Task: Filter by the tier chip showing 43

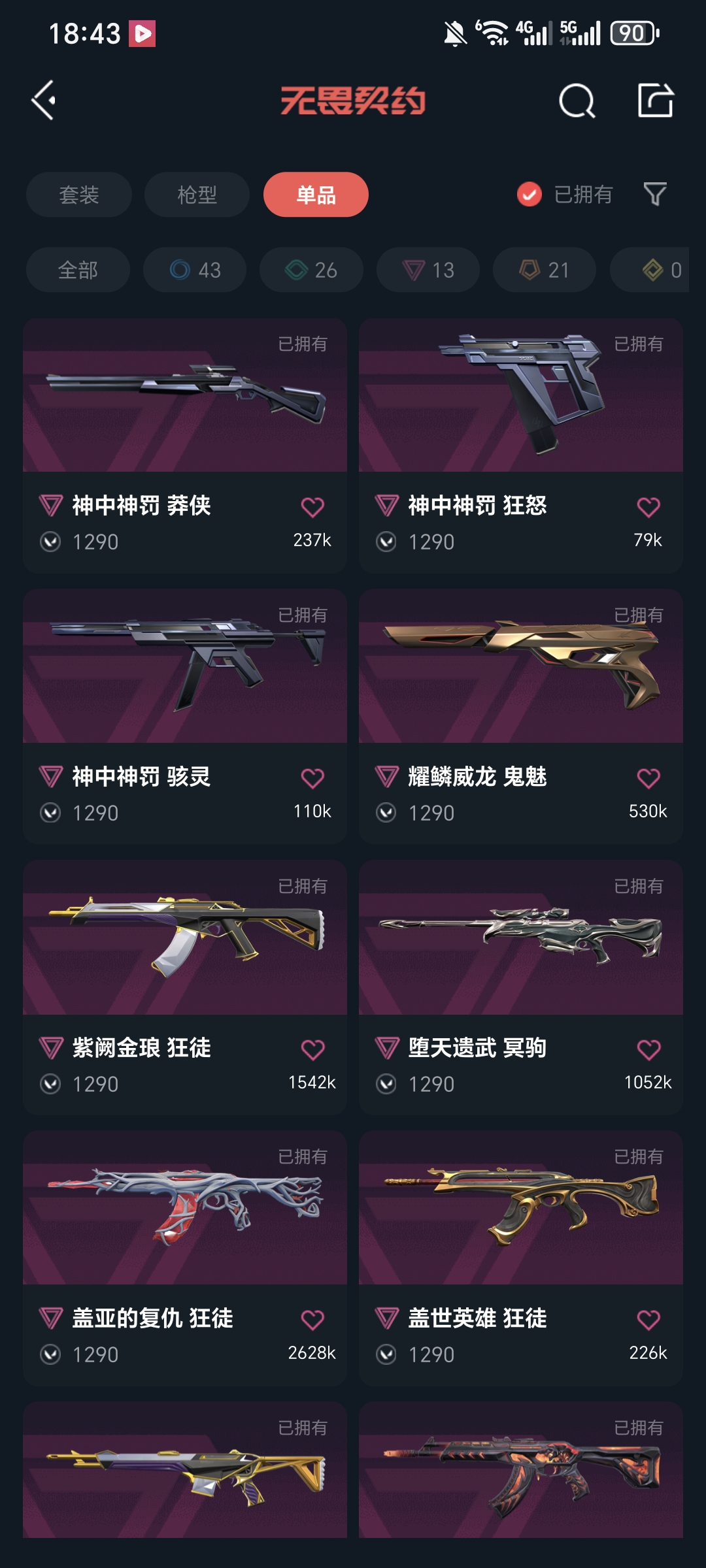Action: click(x=195, y=270)
